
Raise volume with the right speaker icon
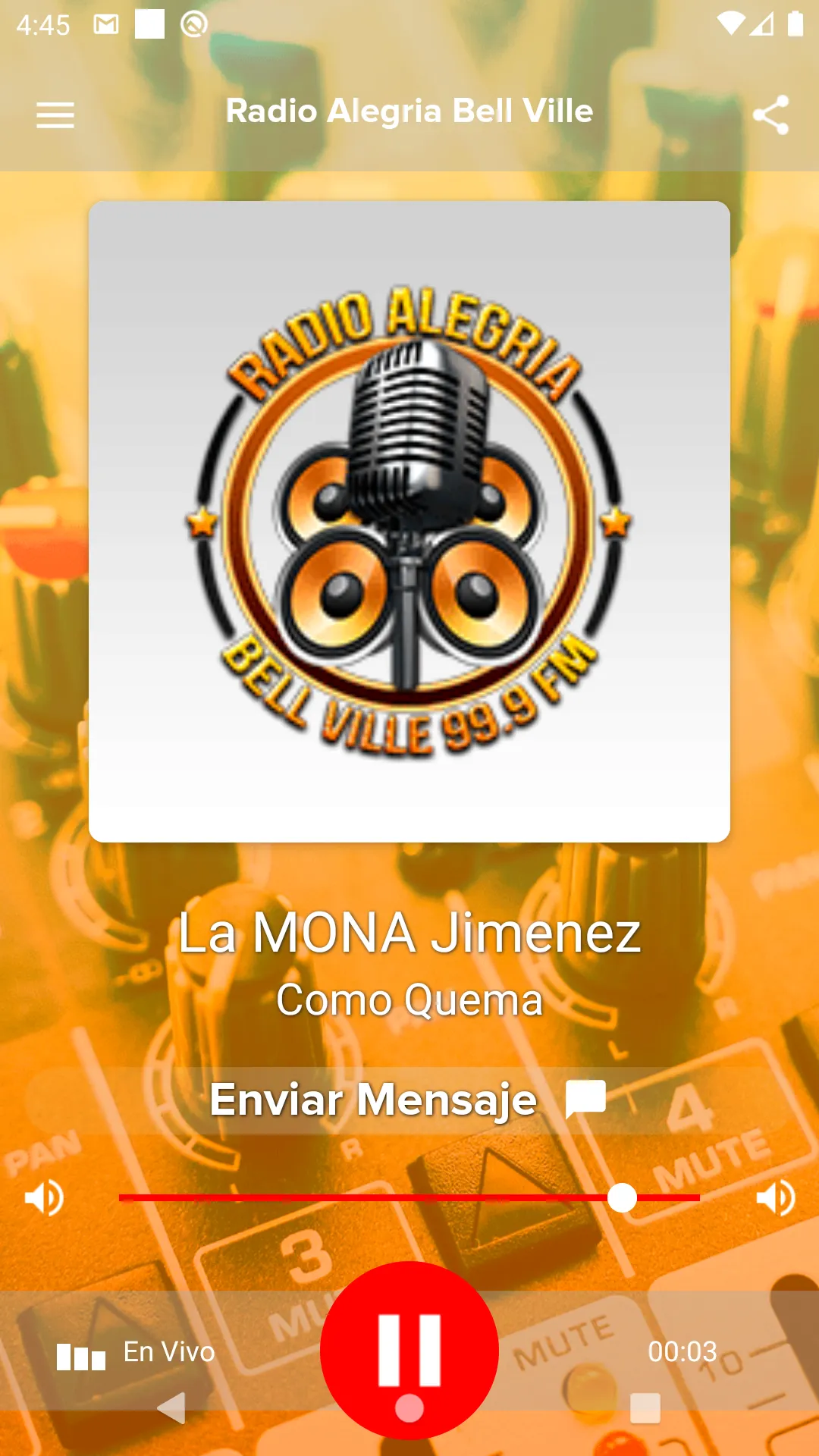pyautogui.click(x=775, y=1198)
